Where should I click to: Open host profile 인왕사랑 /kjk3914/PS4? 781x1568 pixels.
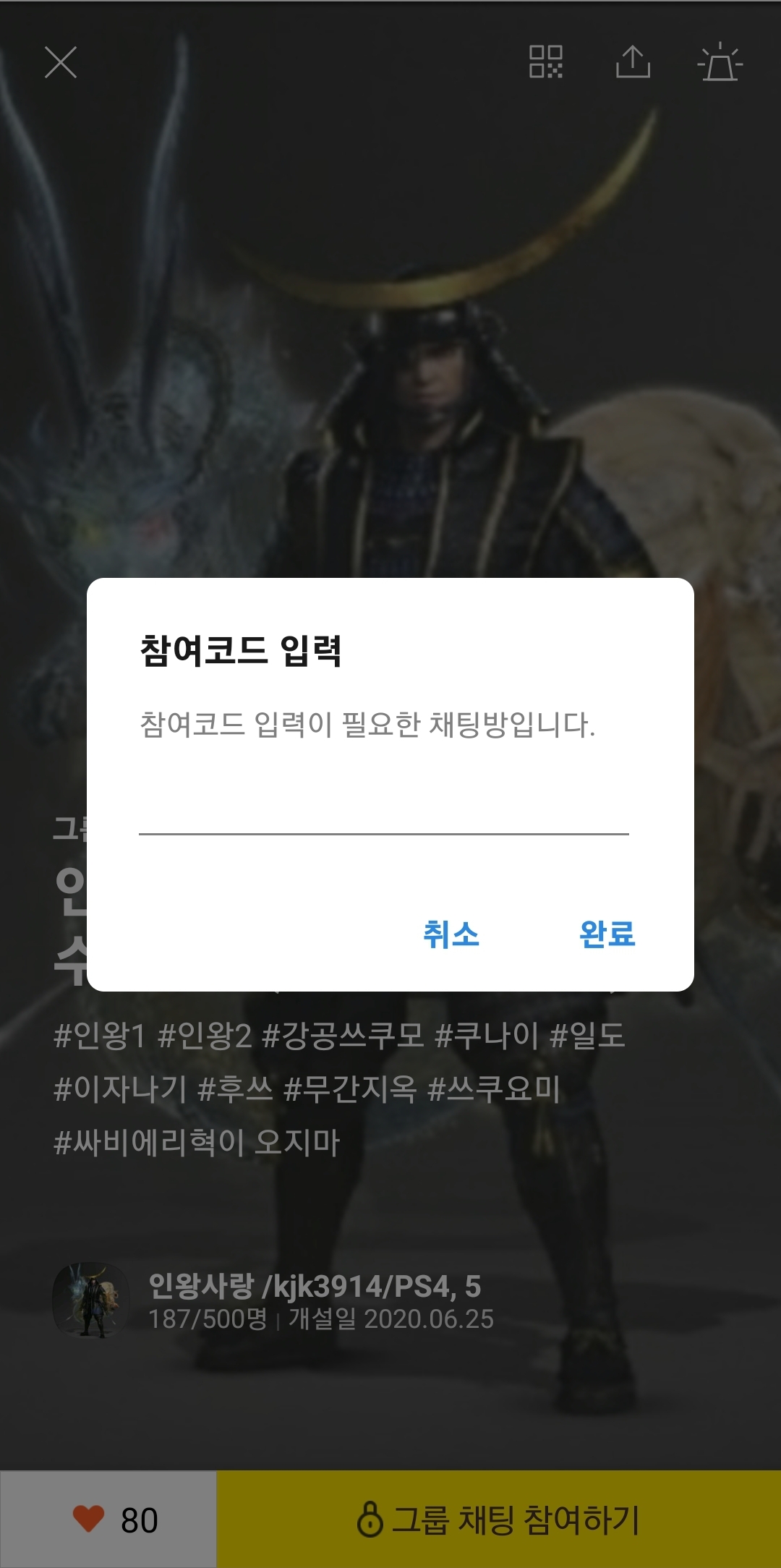tap(90, 1300)
